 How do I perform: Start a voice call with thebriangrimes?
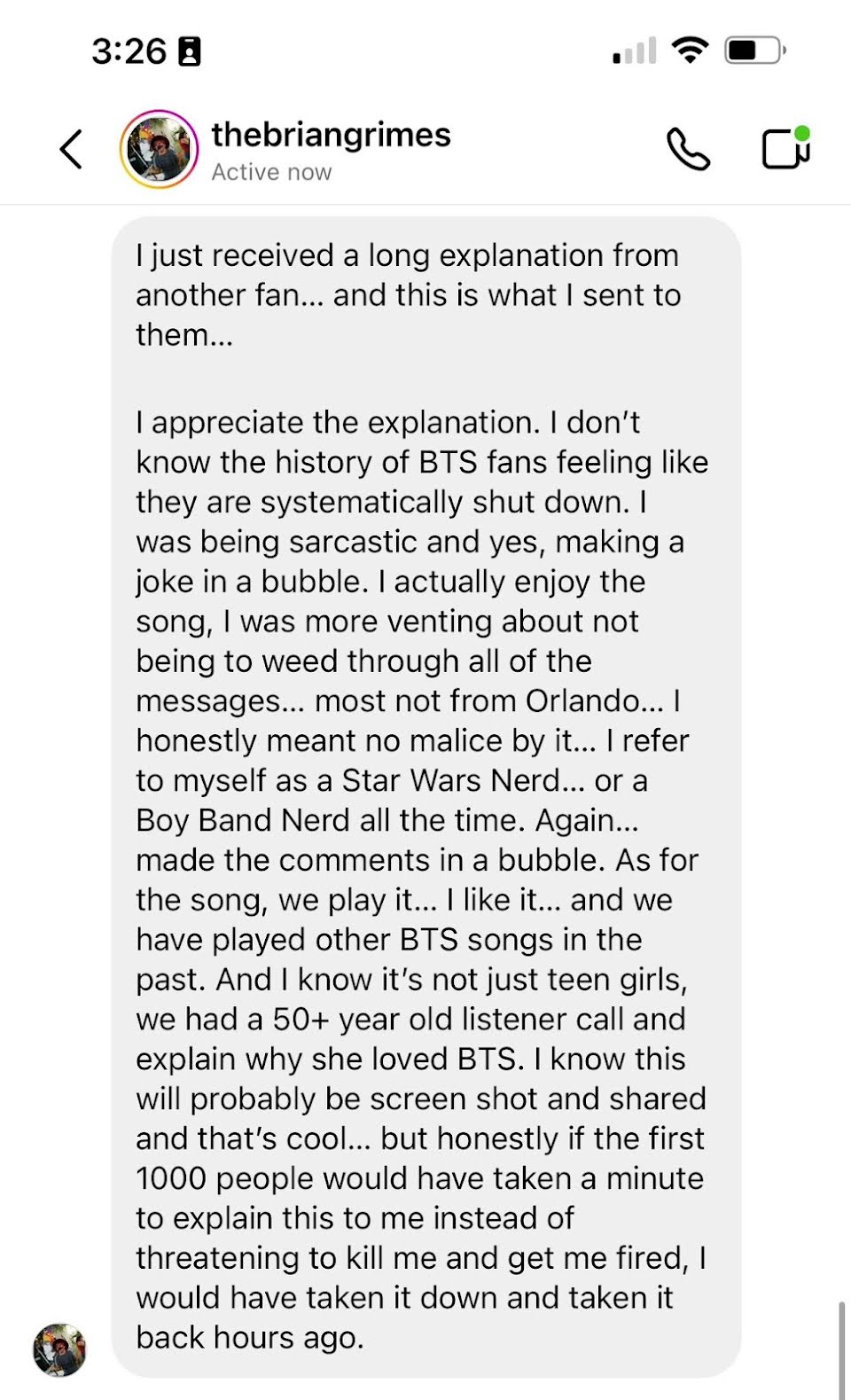pos(688,149)
